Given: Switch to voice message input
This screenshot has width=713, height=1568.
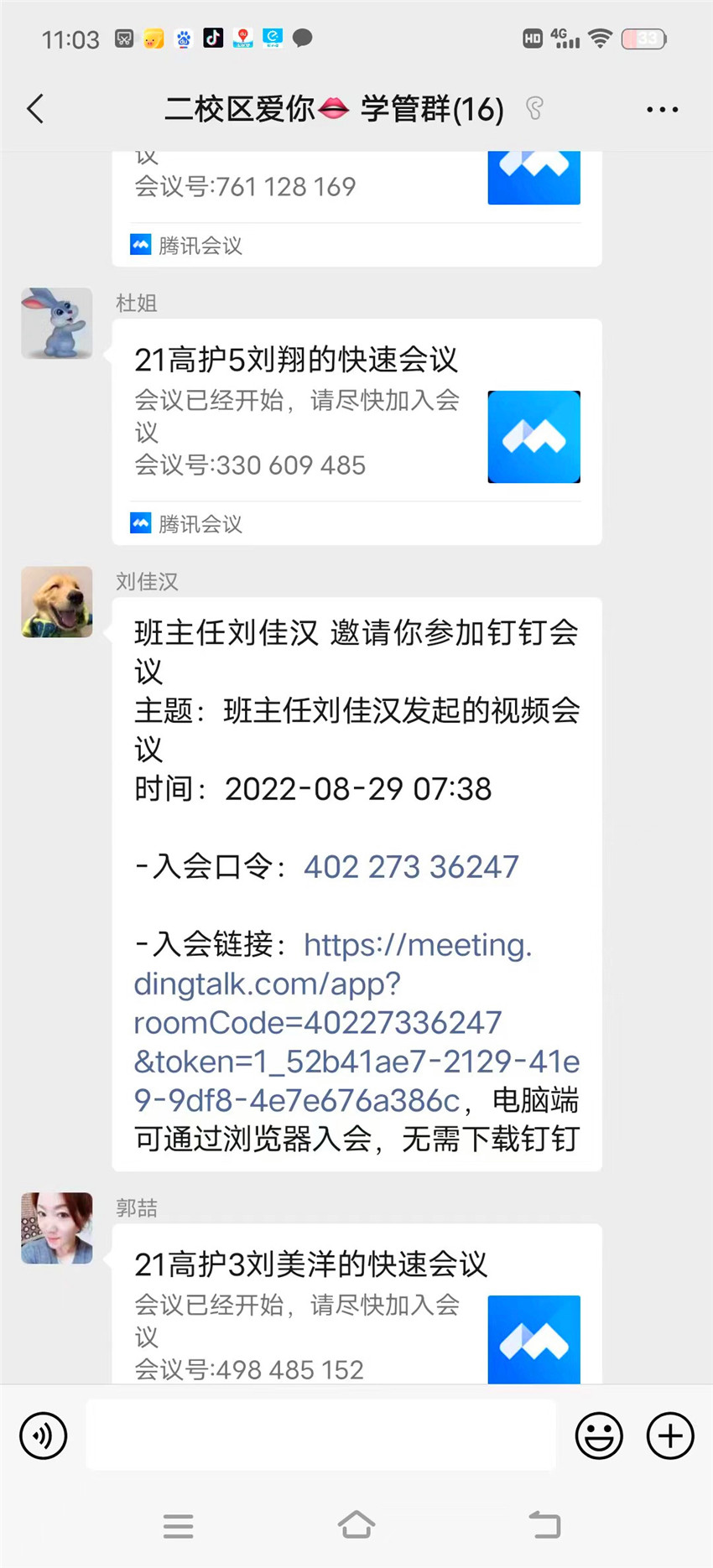Looking at the screenshot, I should 44,1436.
